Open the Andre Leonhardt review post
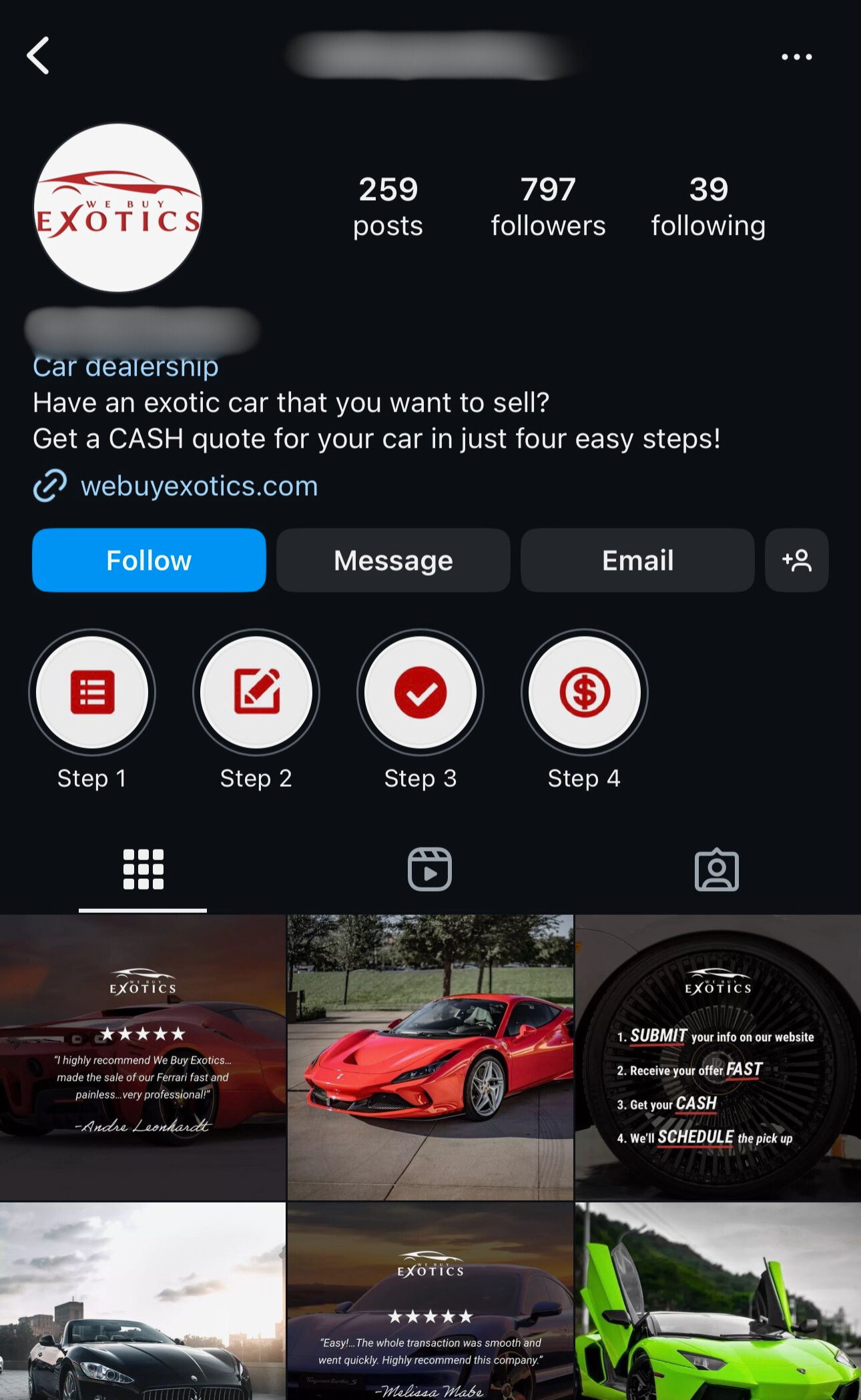Screen dimensions: 861x1400 coord(143,1057)
